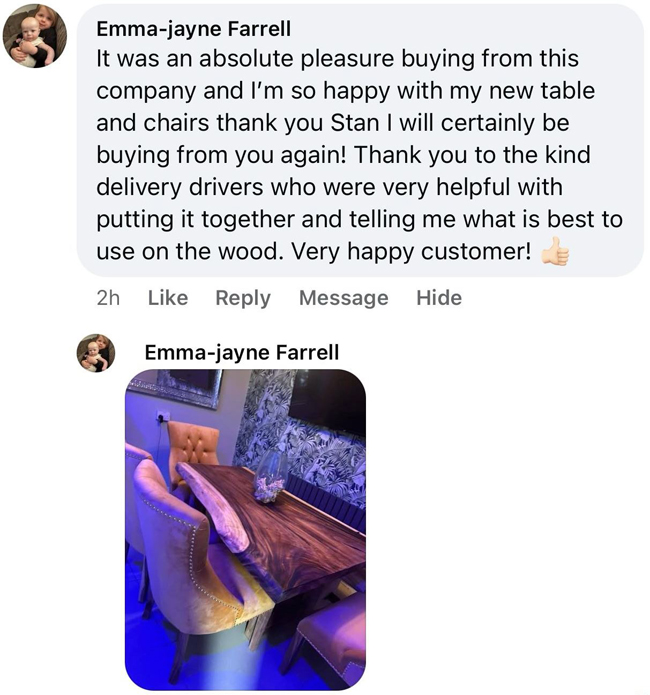Reply to Emma-jayne Farrell's review comment

(x=243, y=298)
